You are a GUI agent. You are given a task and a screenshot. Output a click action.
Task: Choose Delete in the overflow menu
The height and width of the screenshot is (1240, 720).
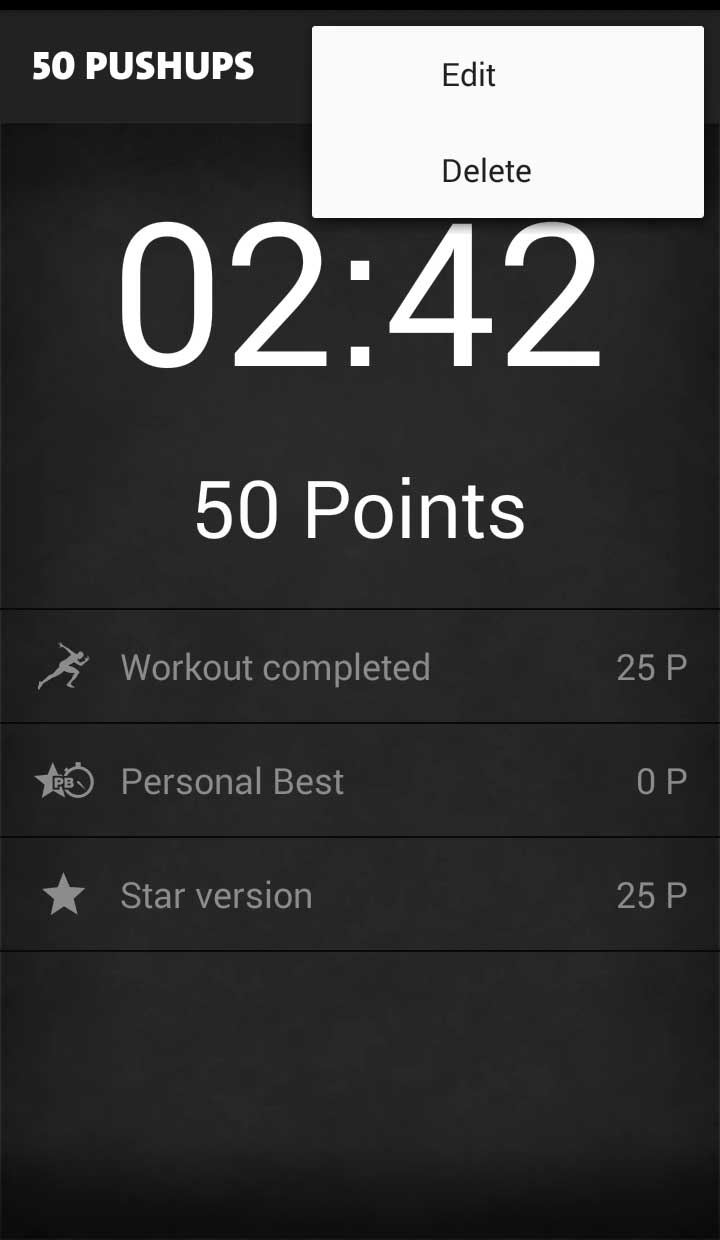point(508,171)
